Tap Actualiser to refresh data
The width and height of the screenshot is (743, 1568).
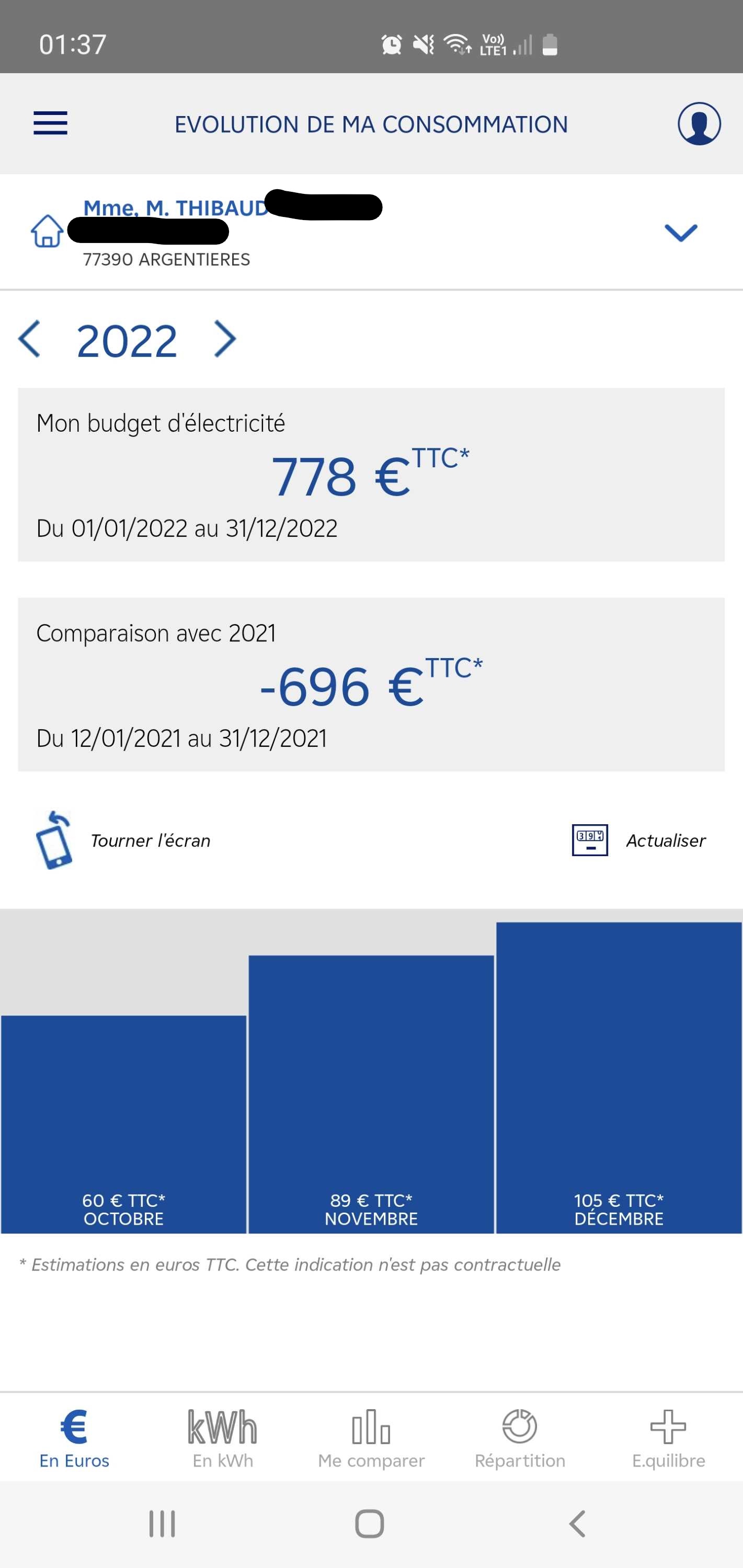pyautogui.click(x=639, y=840)
